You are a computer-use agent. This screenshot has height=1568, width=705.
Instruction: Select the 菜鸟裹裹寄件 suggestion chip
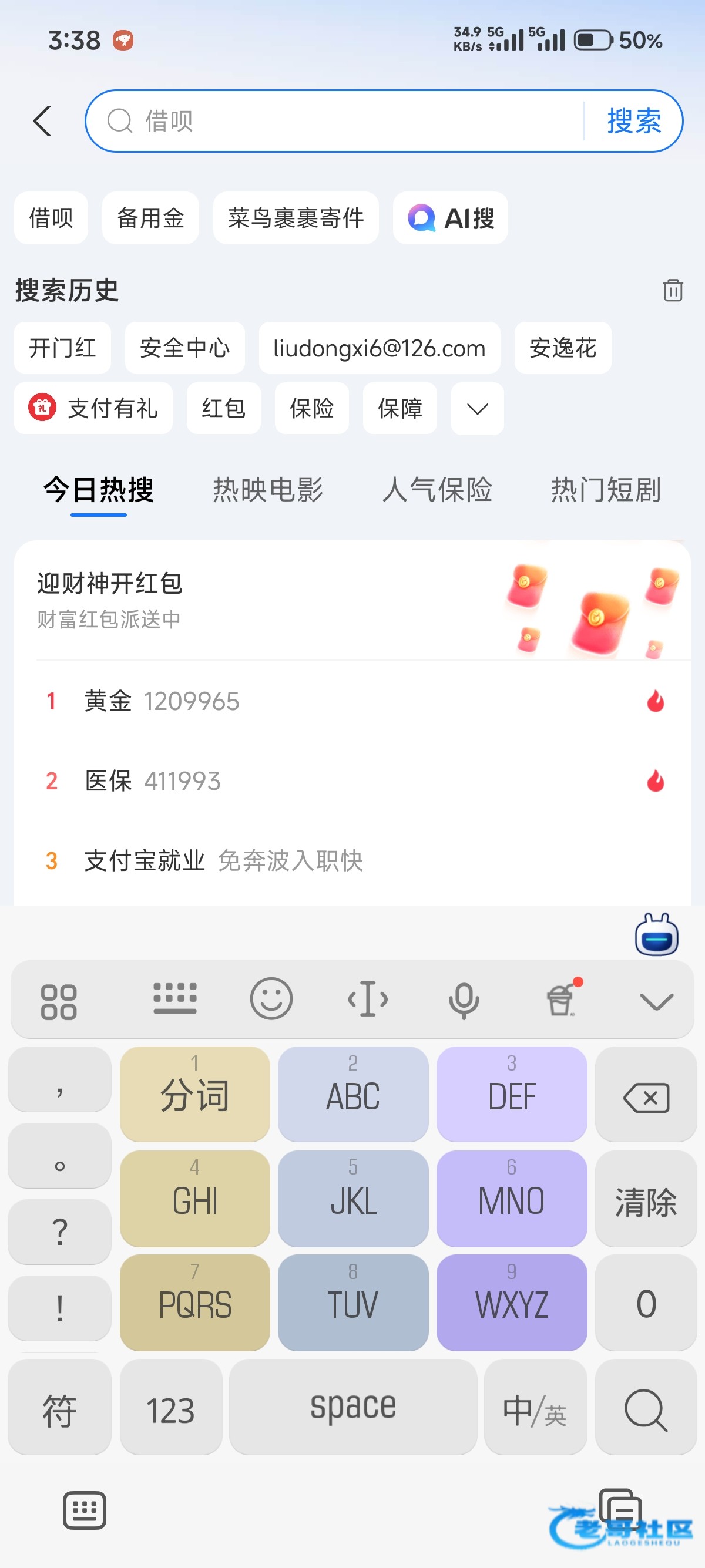(296, 218)
